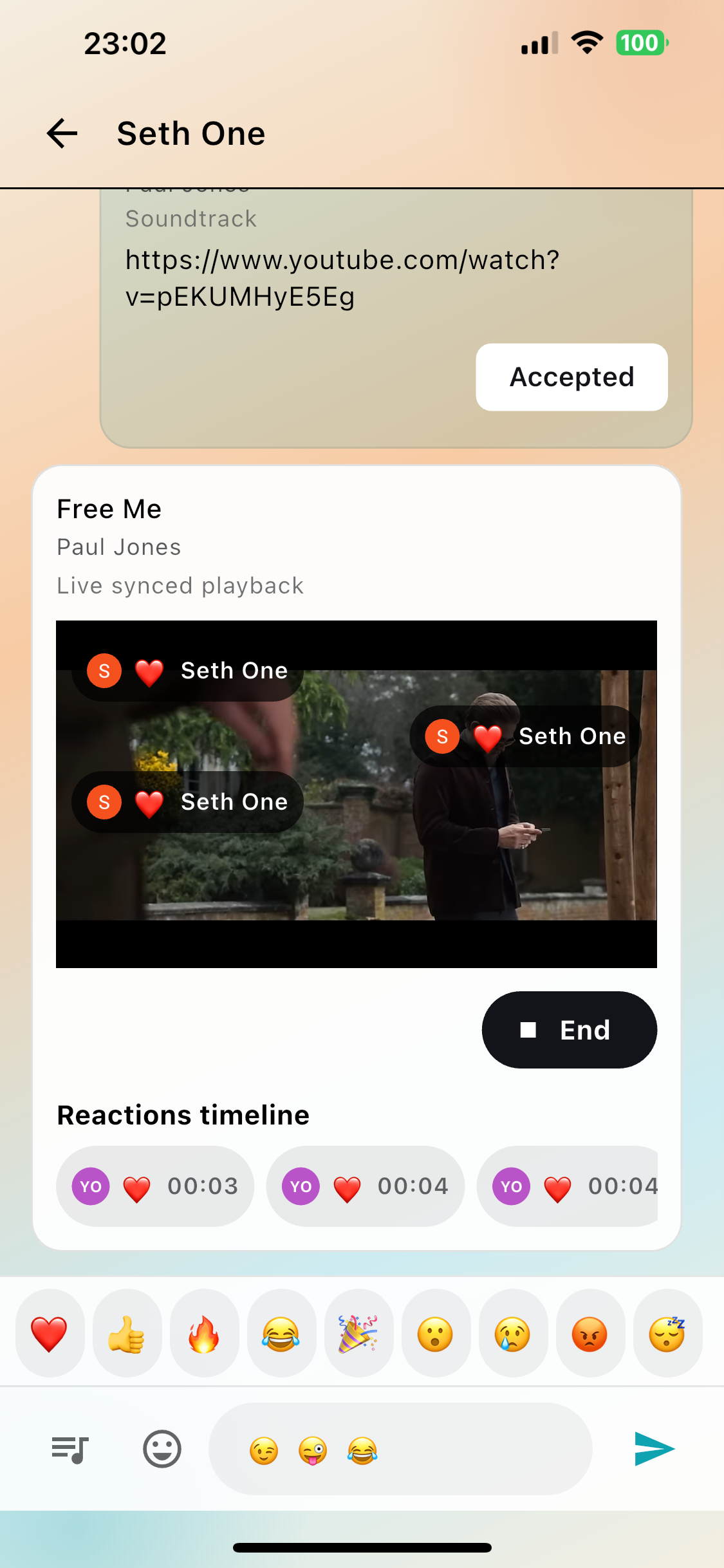The height and width of the screenshot is (1568, 724).
Task: Send the surprised face reaction
Action: pos(436,1333)
